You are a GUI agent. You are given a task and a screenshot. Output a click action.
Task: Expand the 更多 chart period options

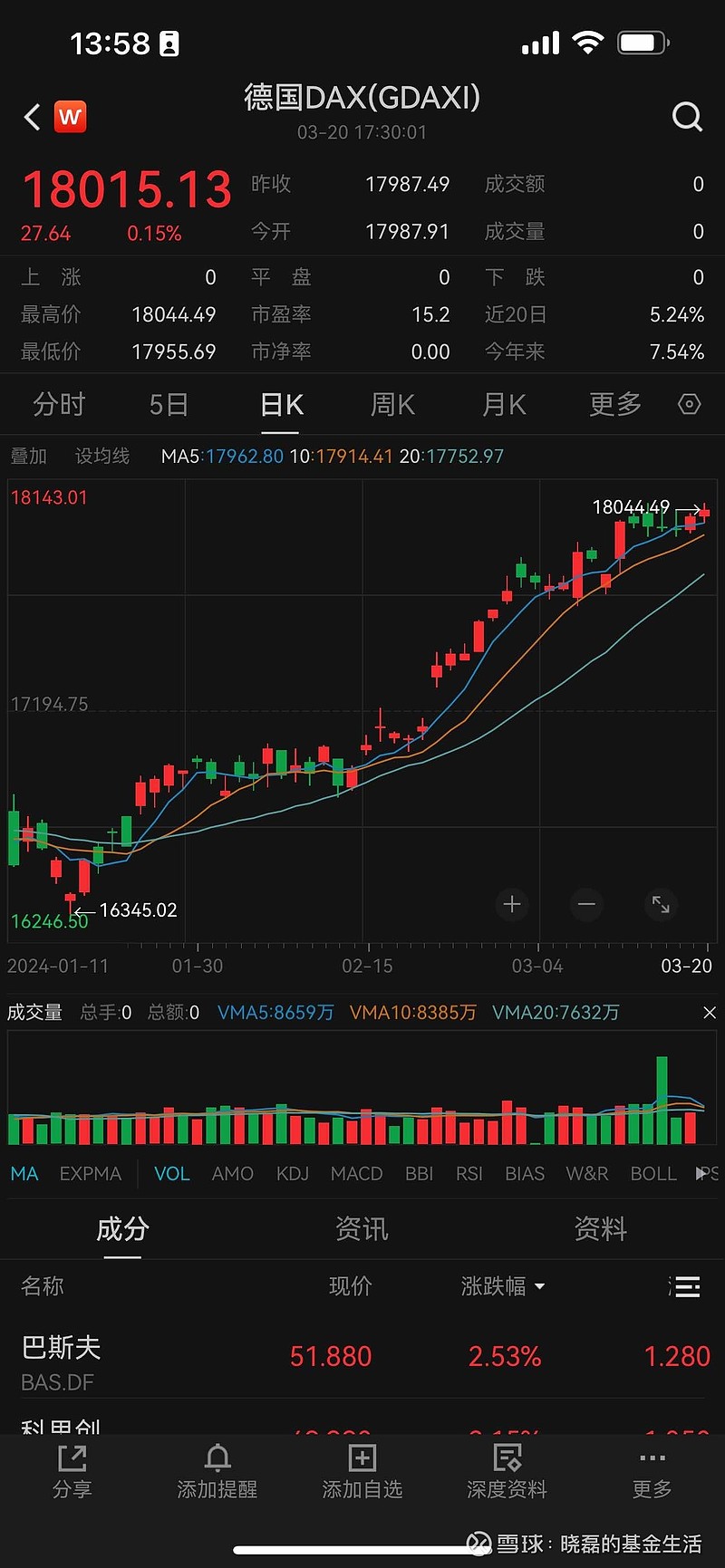coord(614,405)
